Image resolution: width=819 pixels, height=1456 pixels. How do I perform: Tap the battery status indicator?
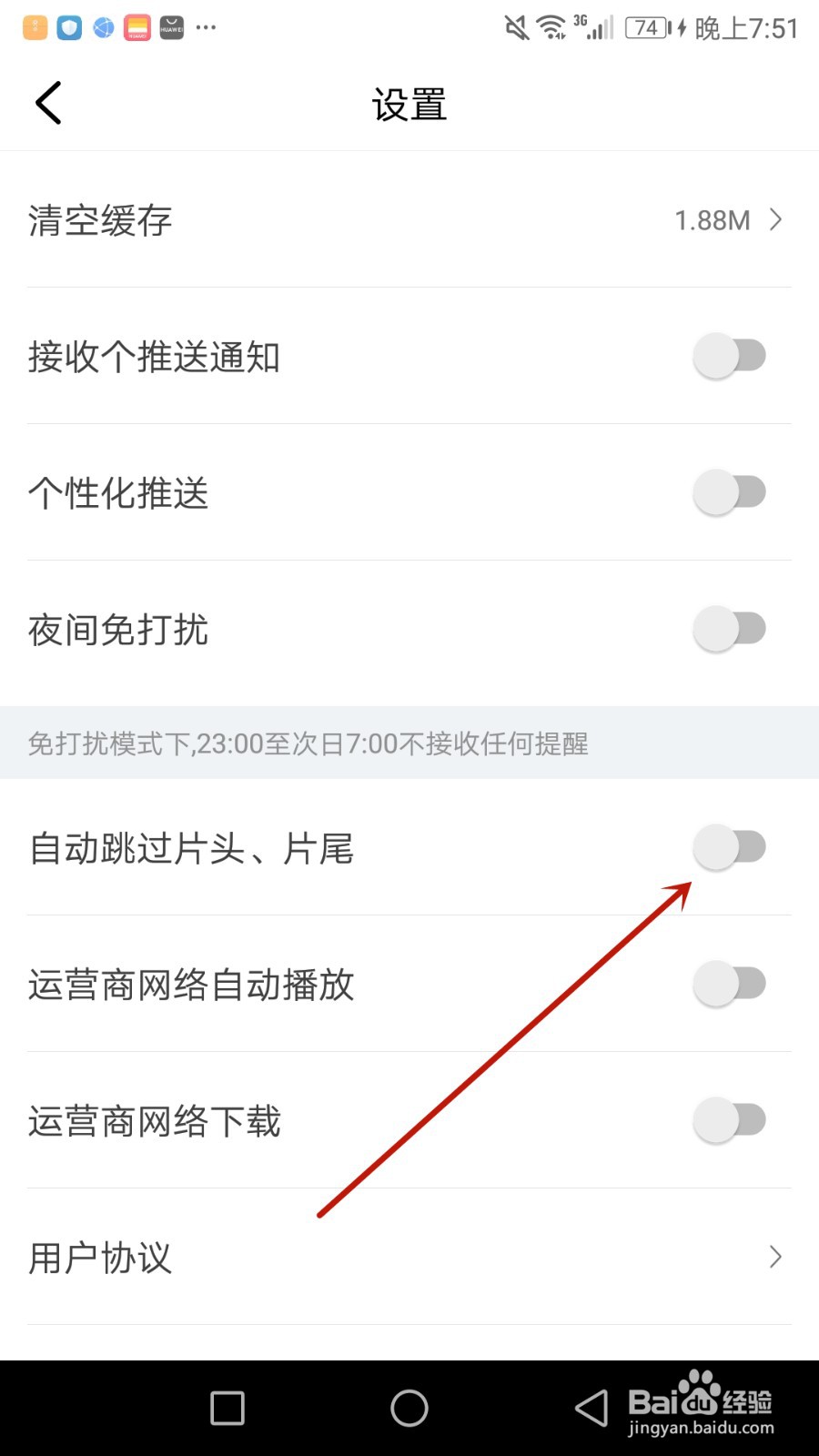tap(647, 27)
